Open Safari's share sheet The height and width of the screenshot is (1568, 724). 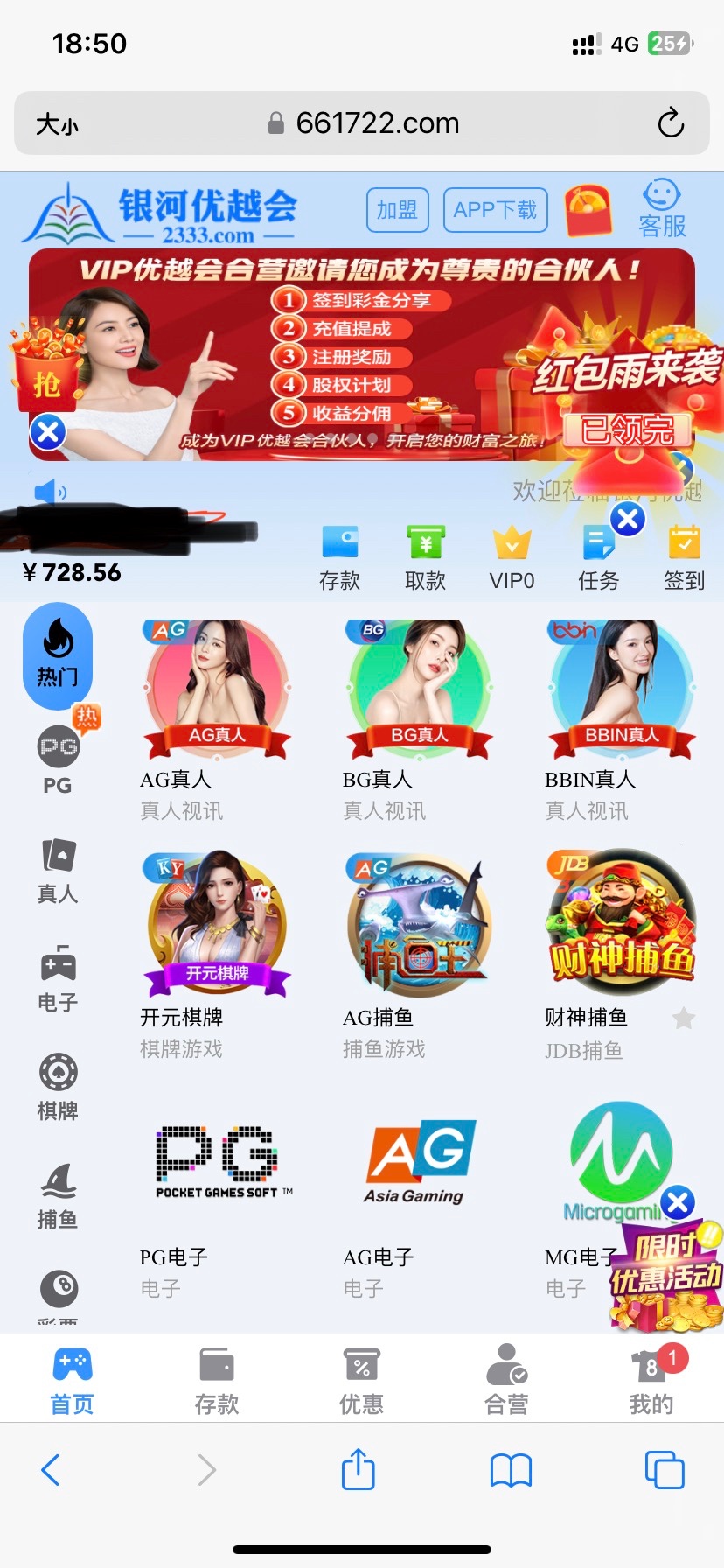[359, 1469]
